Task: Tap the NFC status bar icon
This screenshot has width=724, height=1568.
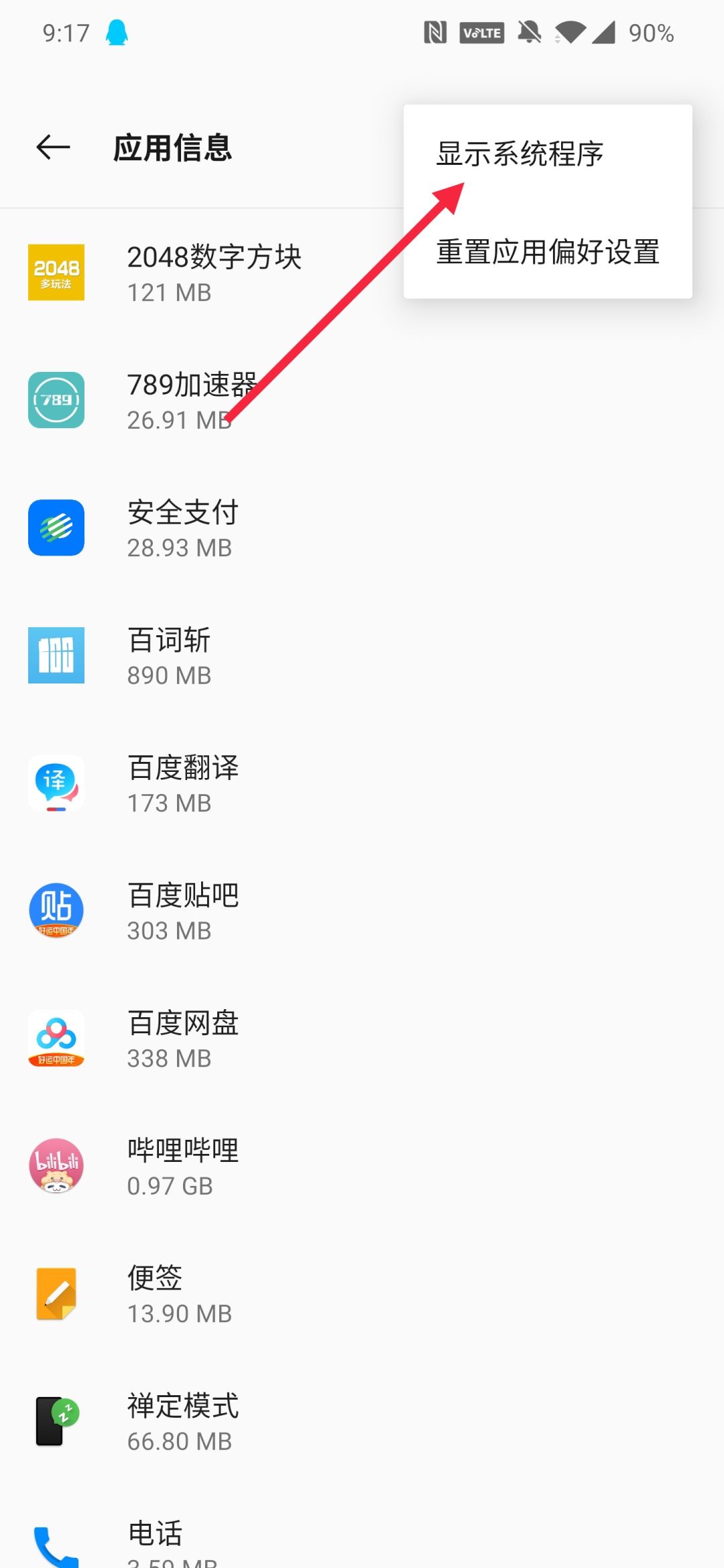Action: 436,32
